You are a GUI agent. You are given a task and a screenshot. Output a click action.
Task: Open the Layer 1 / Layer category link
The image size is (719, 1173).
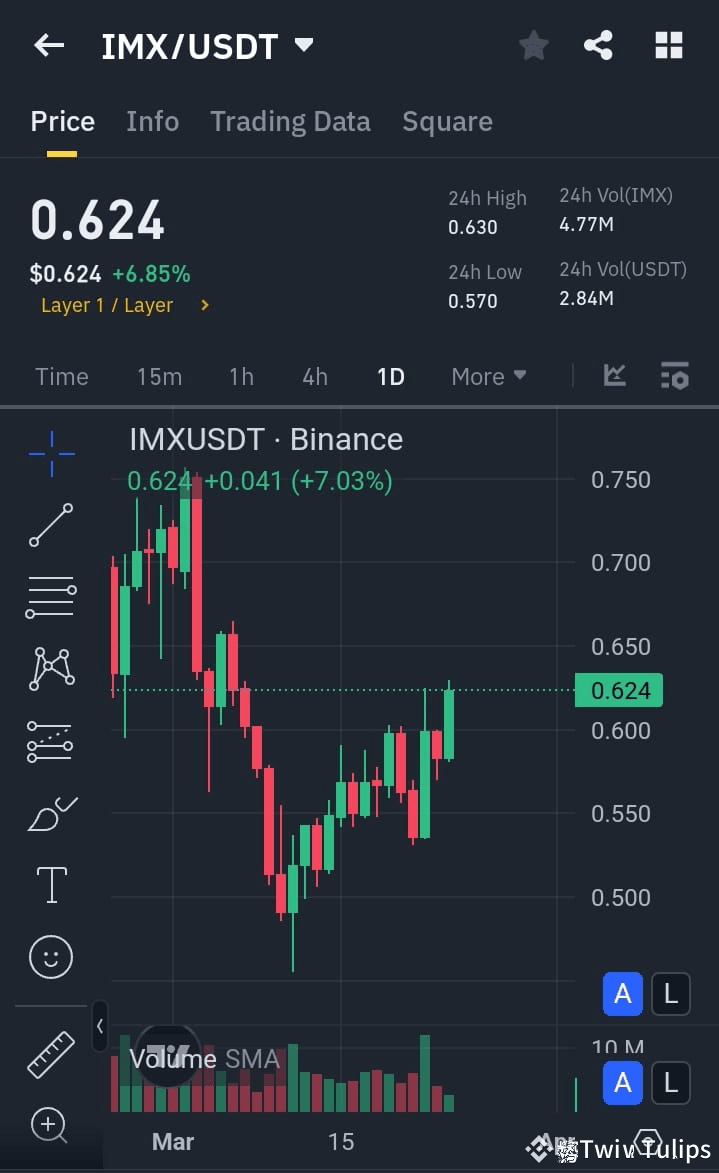(x=125, y=306)
